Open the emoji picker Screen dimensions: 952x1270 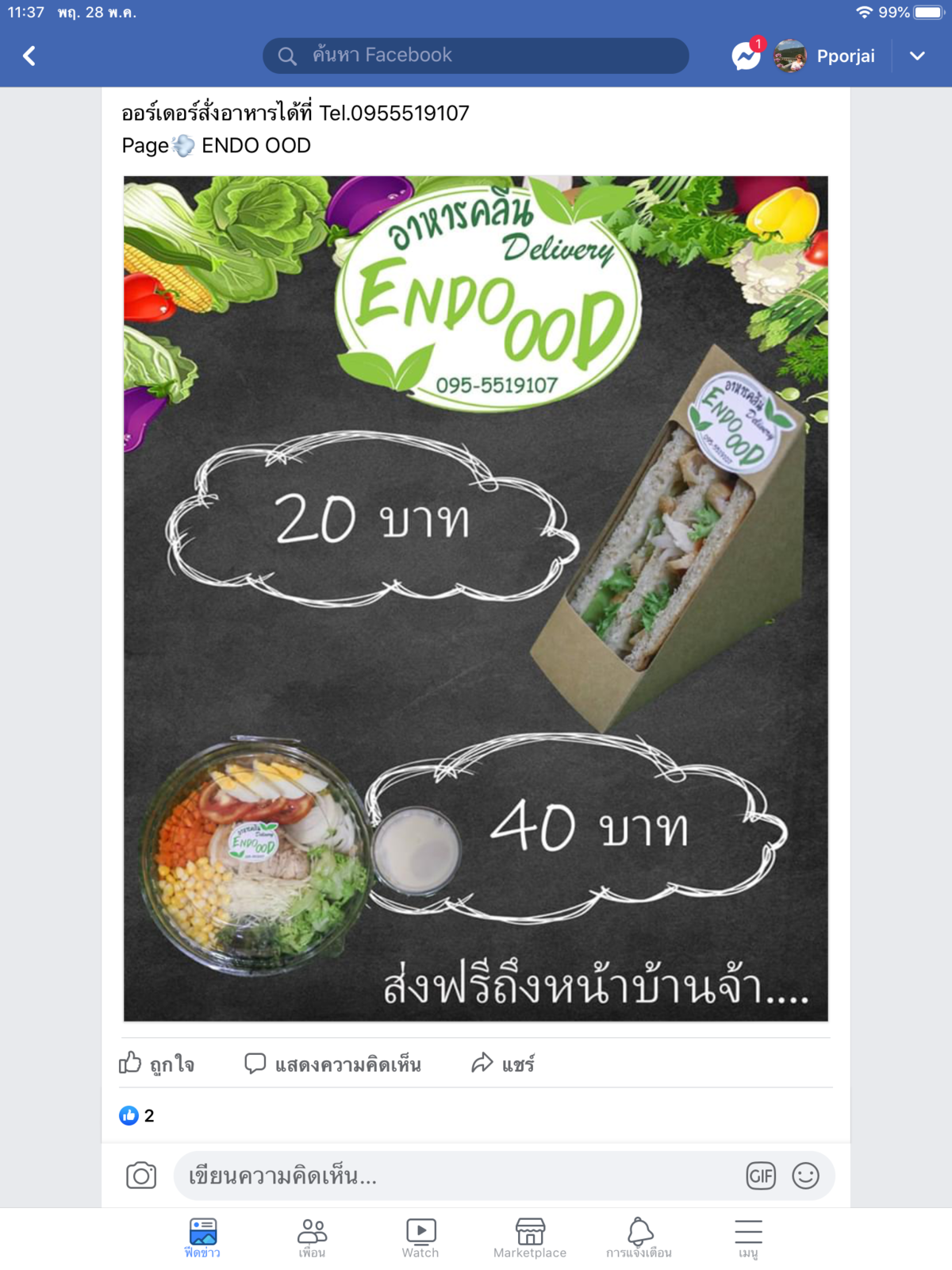tap(805, 1176)
